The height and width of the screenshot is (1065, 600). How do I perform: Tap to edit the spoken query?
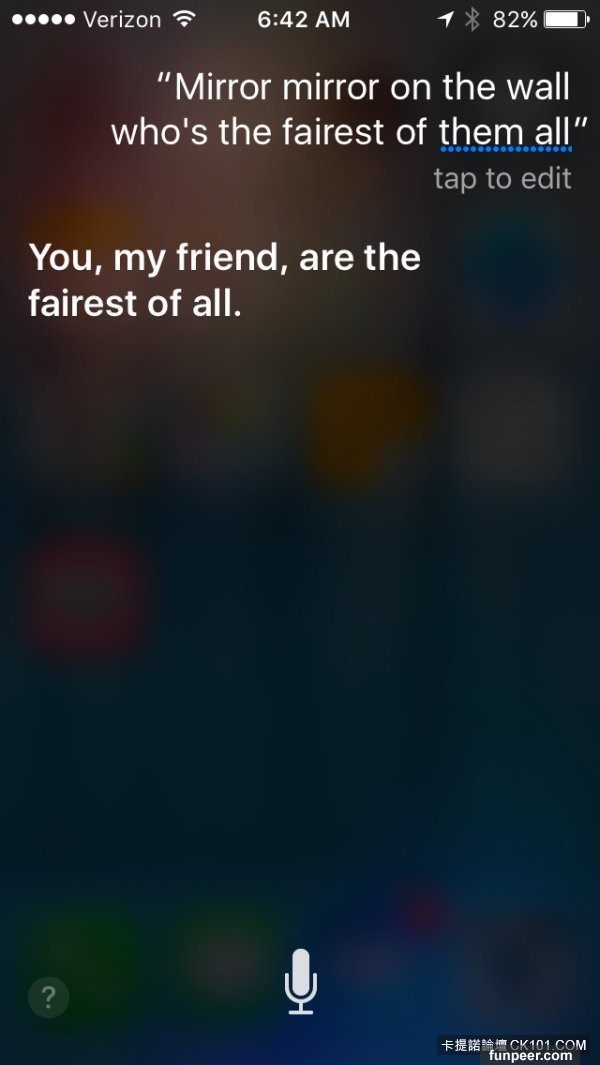click(502, 179)
